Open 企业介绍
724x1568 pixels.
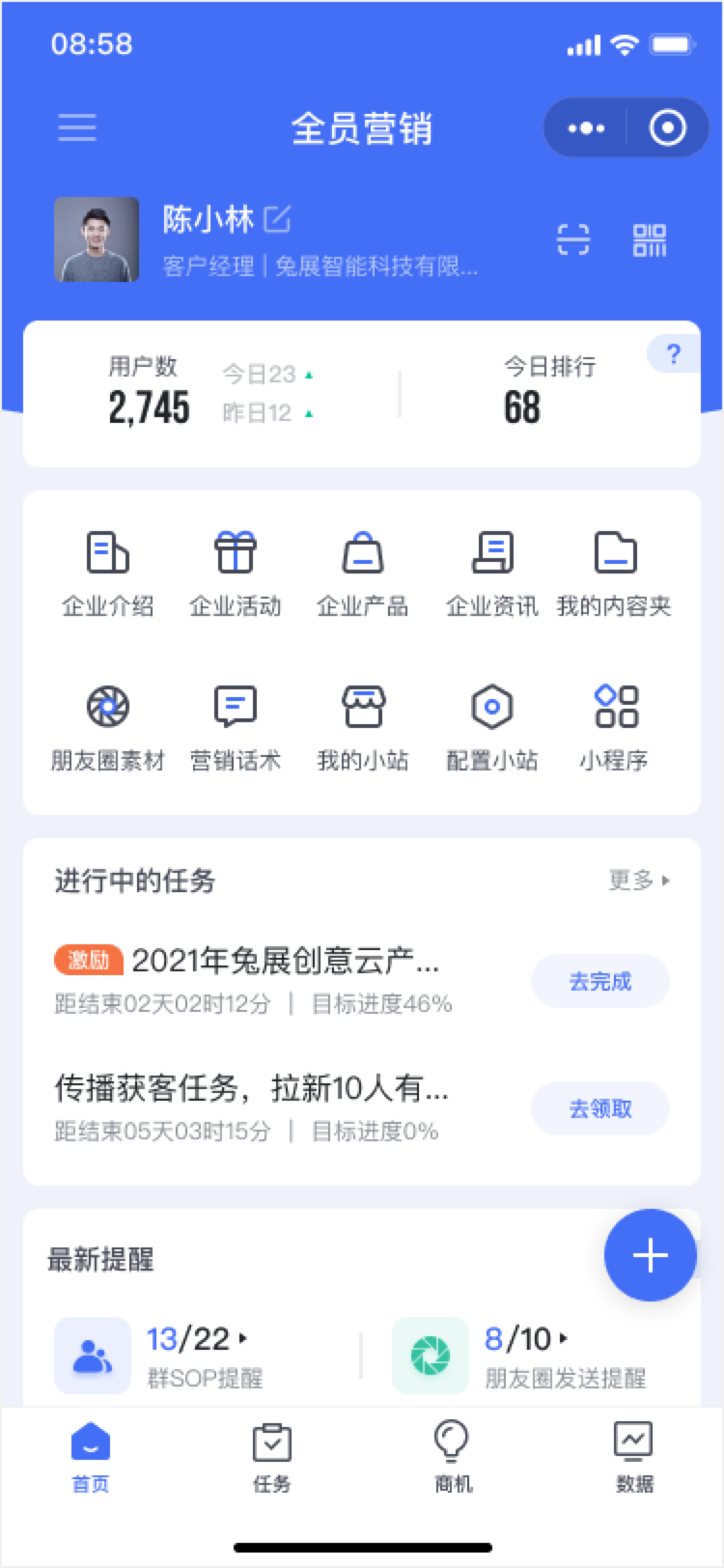(107, 574)
